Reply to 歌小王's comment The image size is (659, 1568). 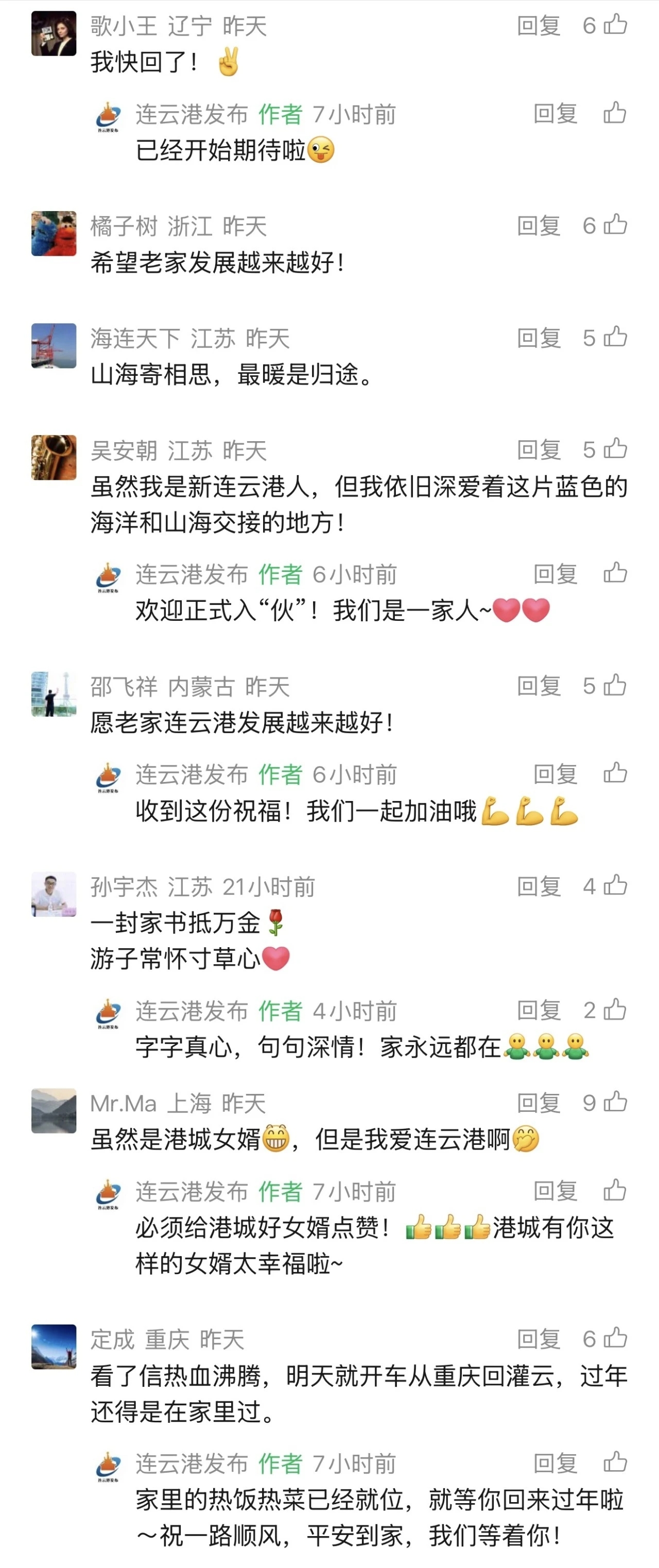539,26
